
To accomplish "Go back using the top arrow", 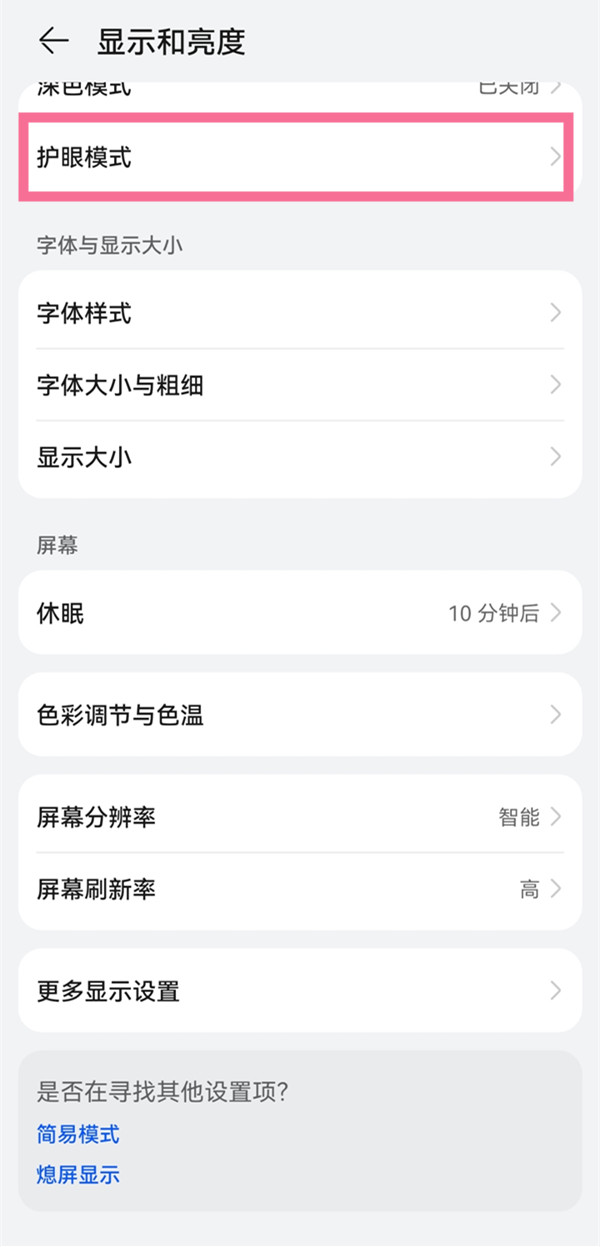I will [x=53, y=41].
